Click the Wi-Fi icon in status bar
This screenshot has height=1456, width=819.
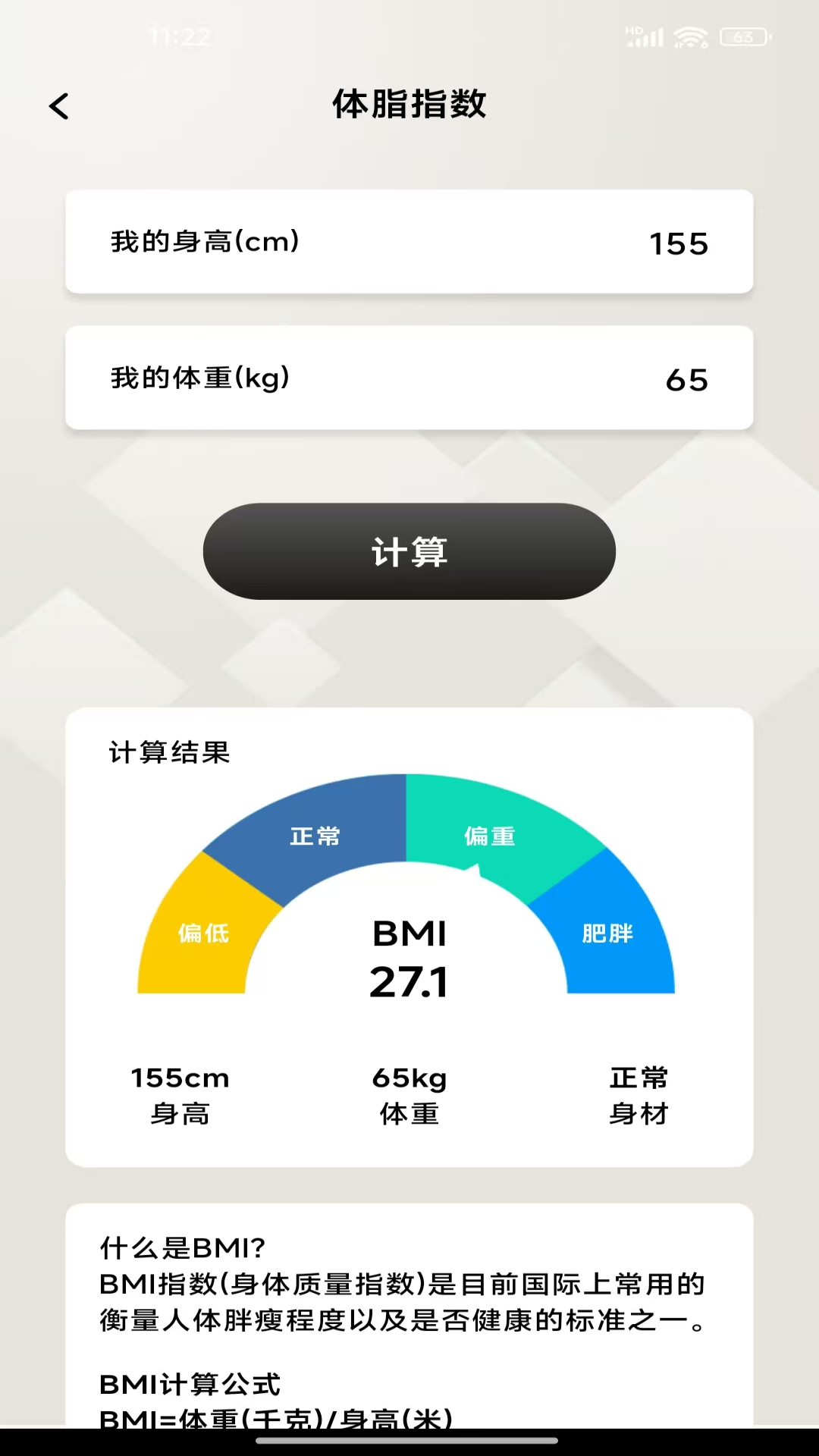click(690, 36)
